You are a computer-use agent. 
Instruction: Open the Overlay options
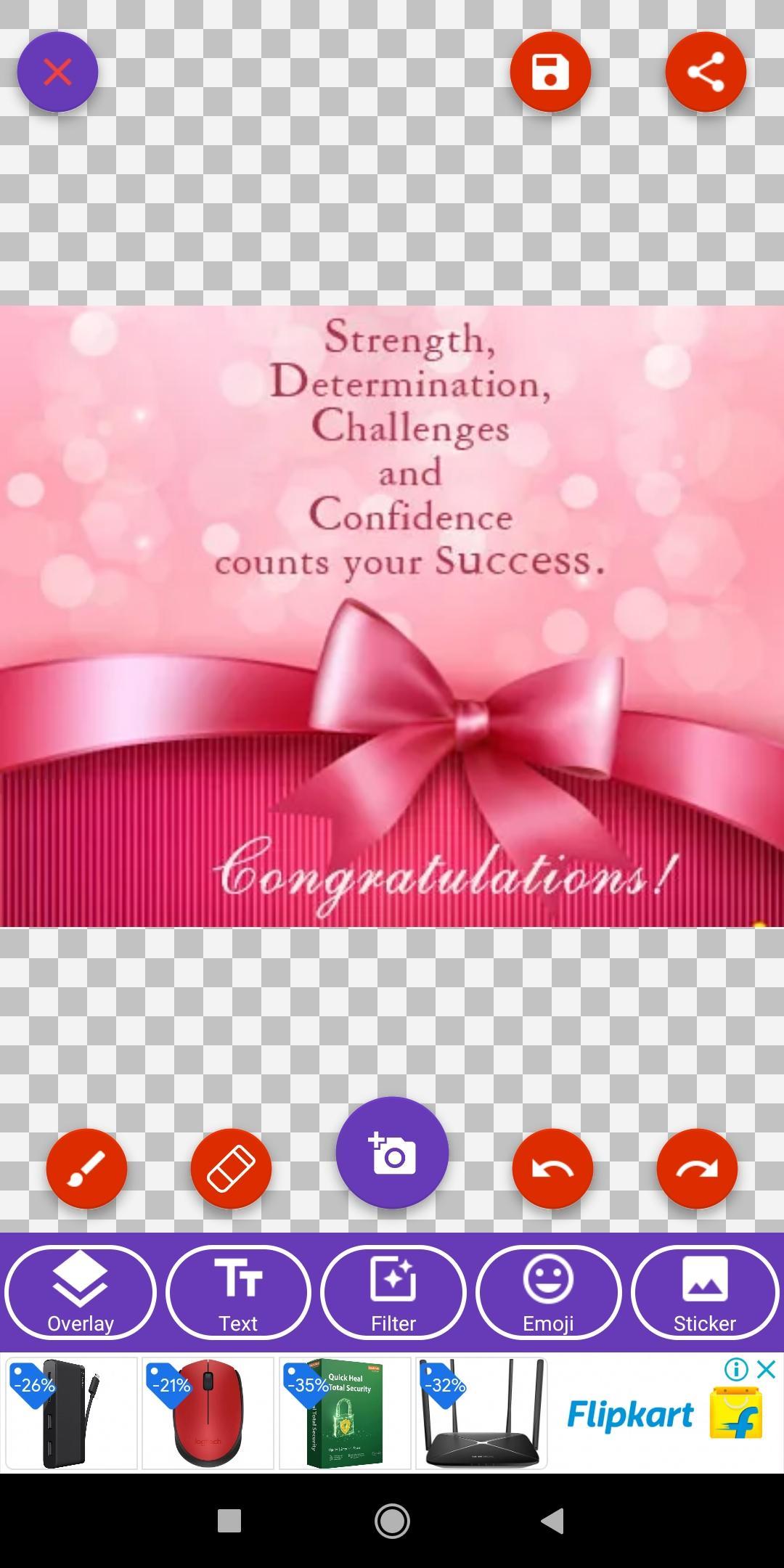[81, 1292]
